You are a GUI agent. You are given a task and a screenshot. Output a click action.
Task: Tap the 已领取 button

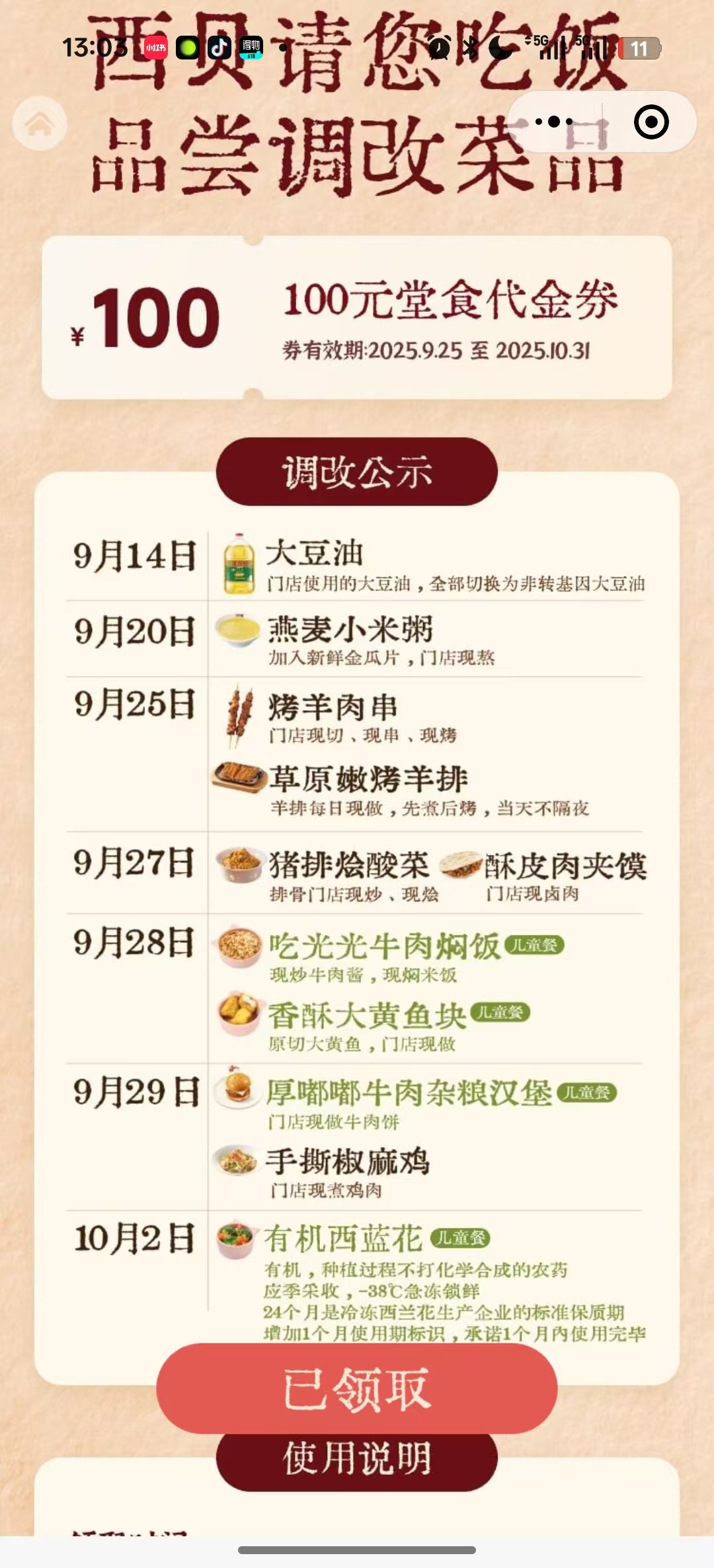pos(356,1388)
